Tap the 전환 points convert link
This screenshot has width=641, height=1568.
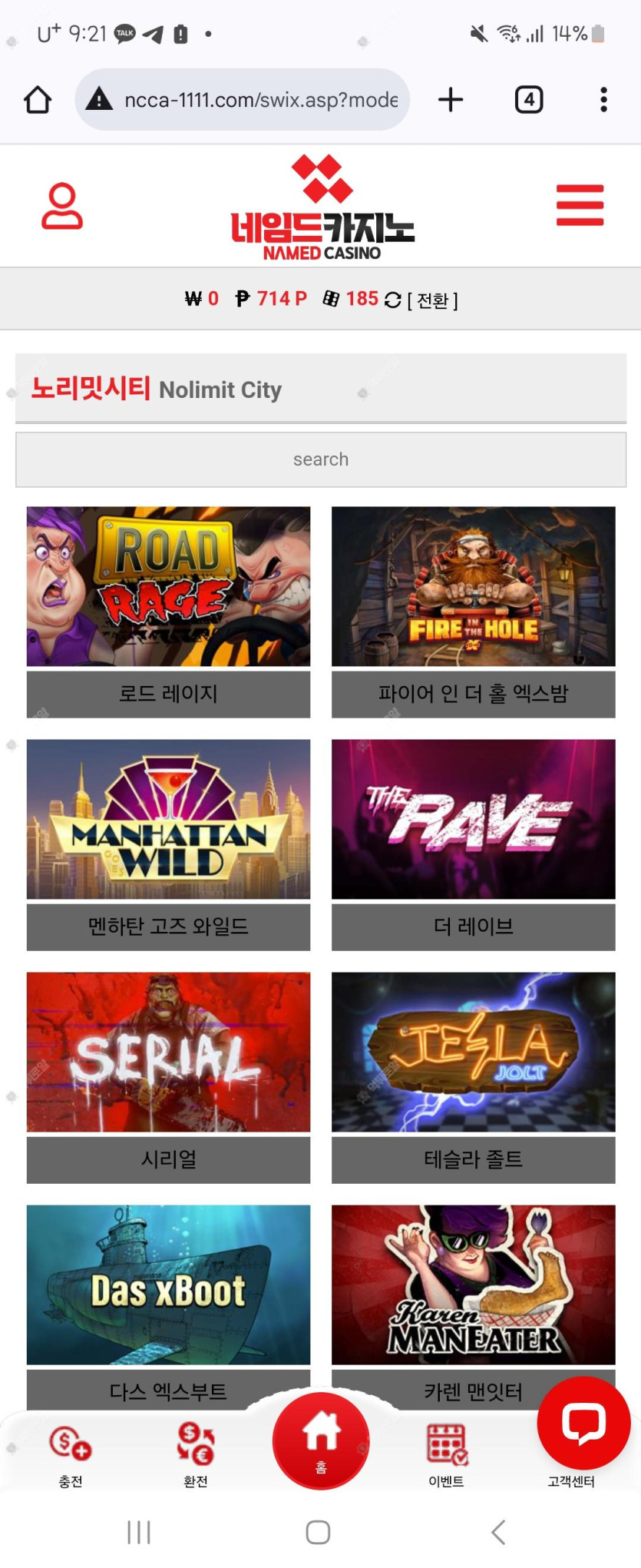pyautogui.click(x=432, y=300)
